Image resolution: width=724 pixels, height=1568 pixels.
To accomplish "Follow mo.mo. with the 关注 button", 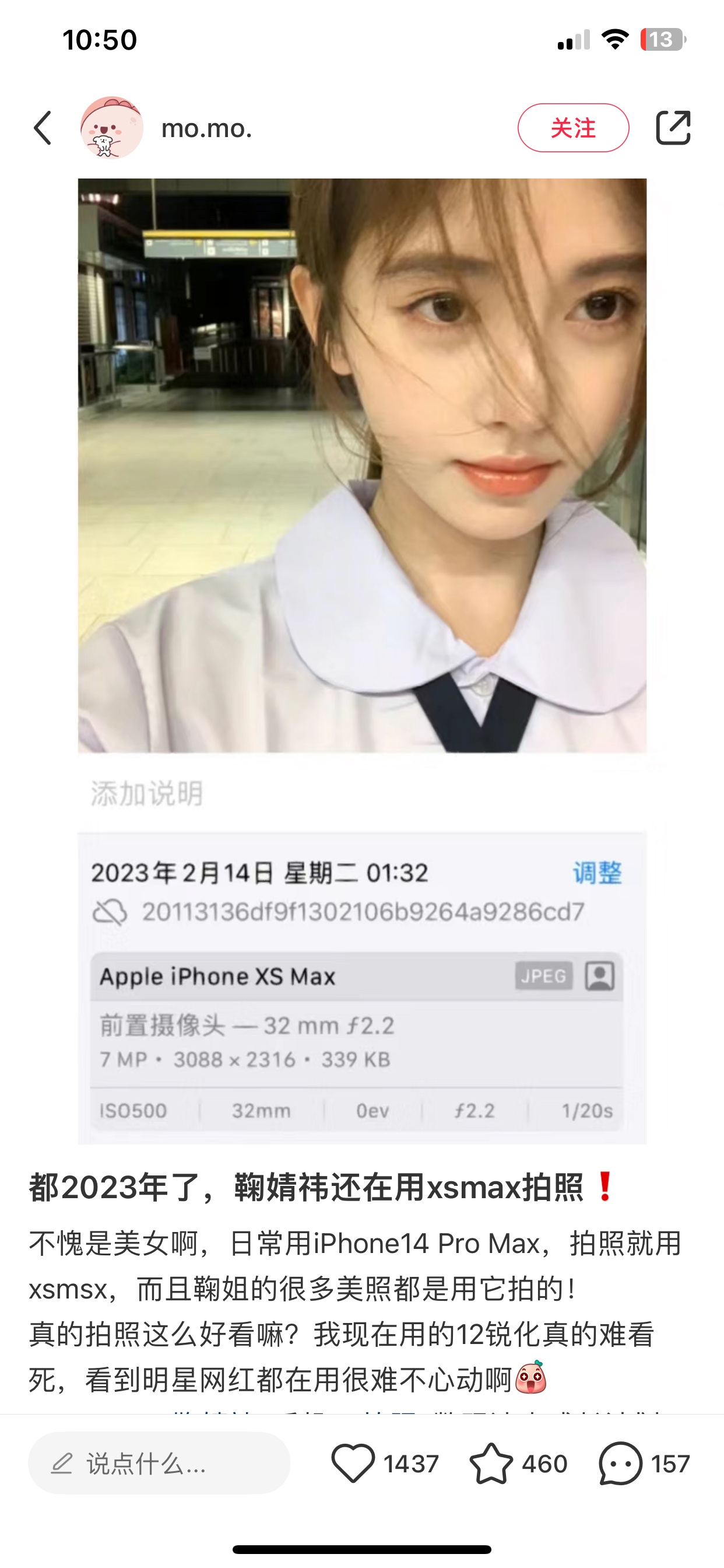I will pyautogui.click(x=573, y=128).
